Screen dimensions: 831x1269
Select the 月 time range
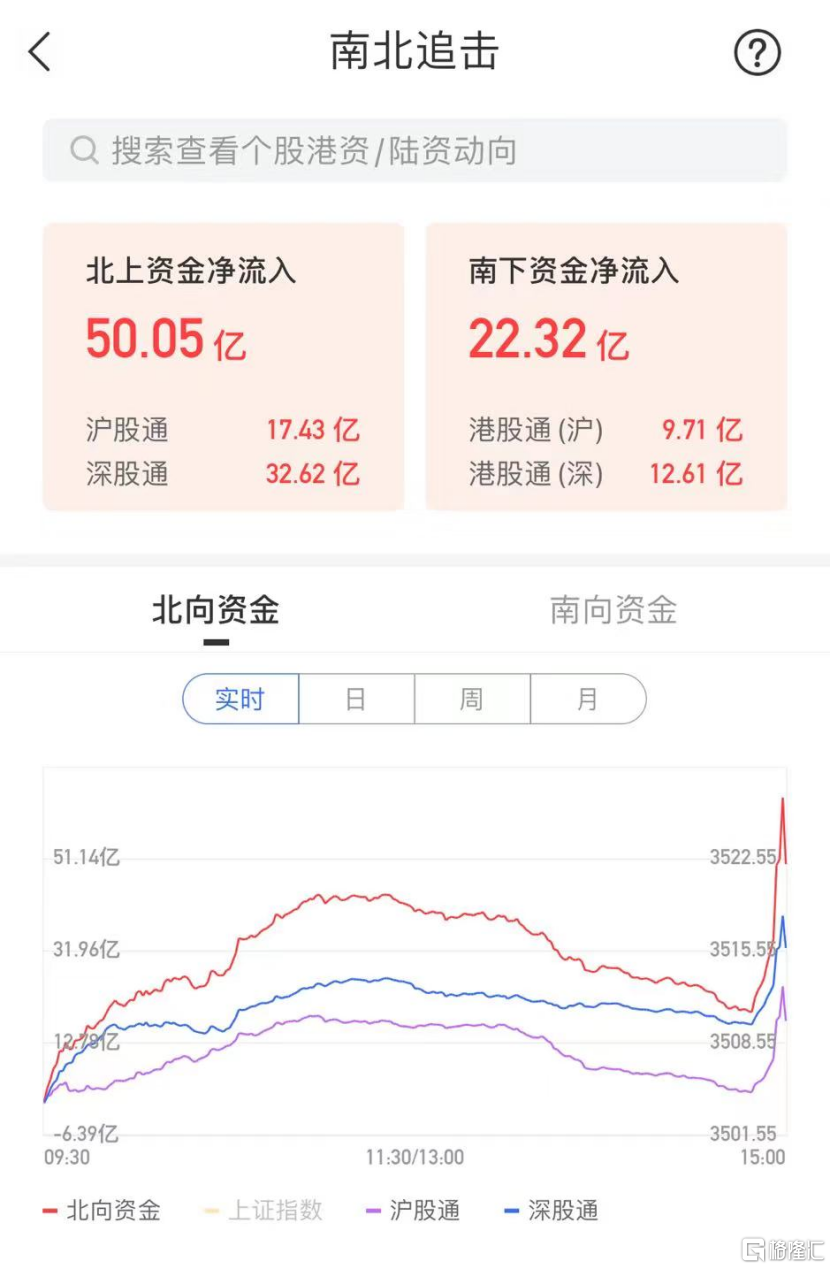(587, 699)
